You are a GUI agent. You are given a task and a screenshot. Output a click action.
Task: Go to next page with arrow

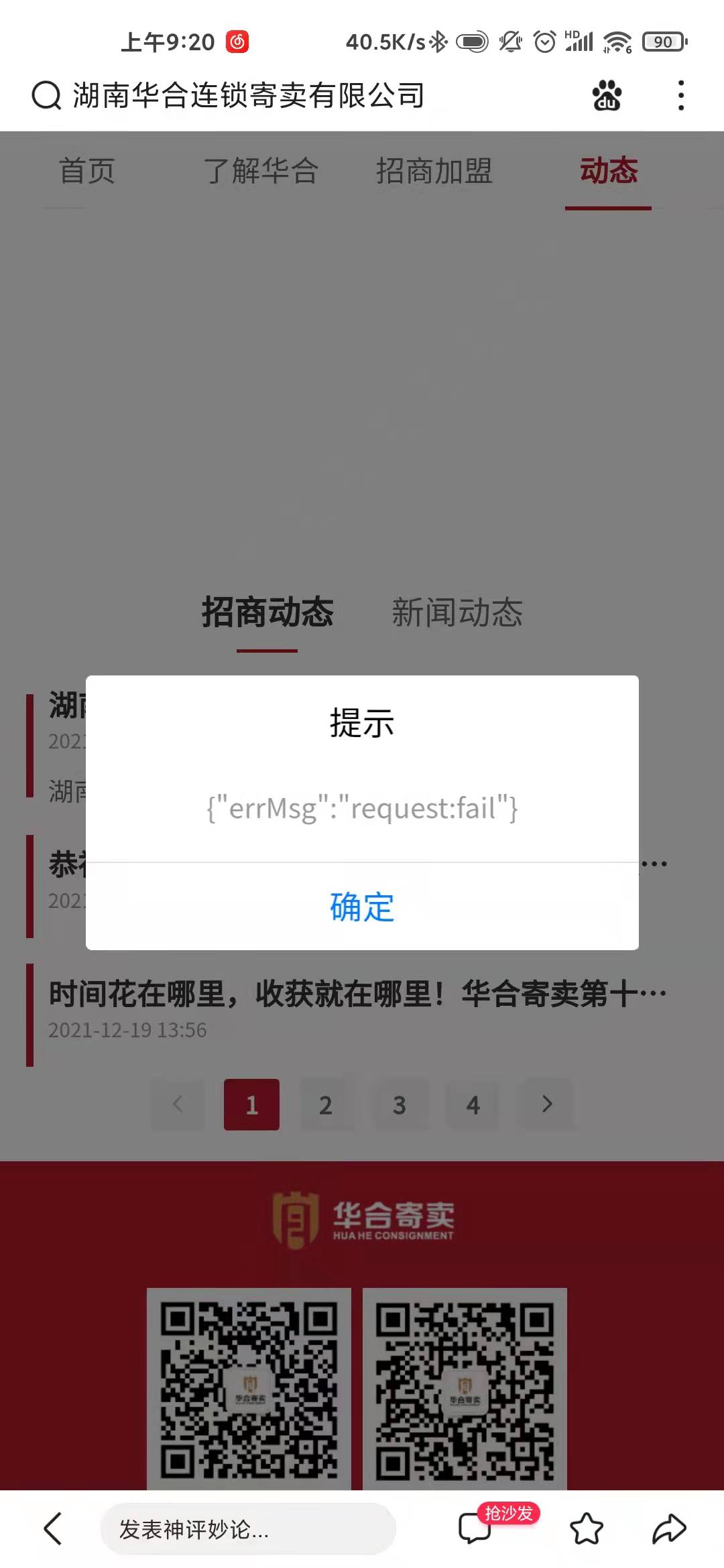tap(546, 1104)
